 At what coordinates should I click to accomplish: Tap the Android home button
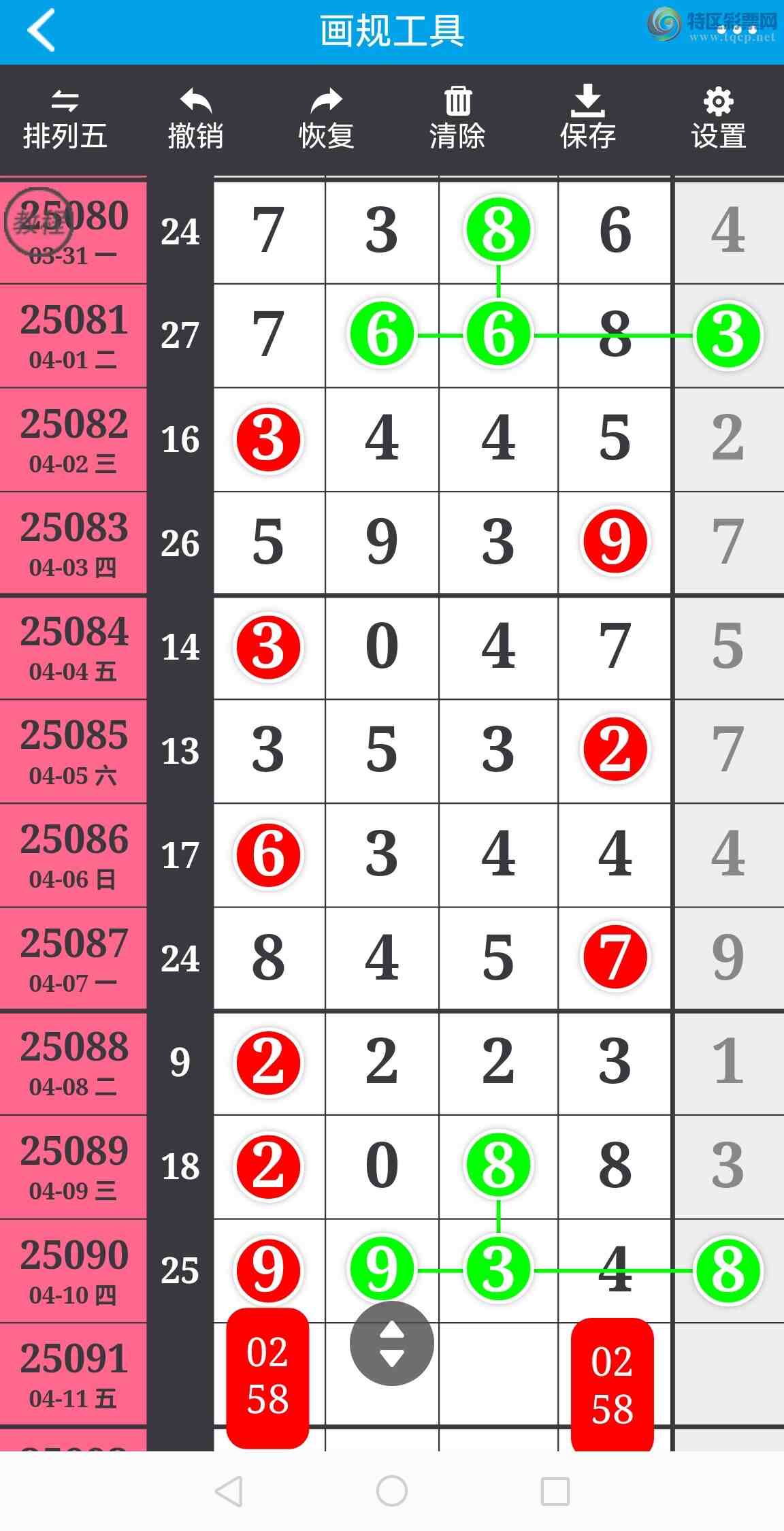(x=392, y=1491)
